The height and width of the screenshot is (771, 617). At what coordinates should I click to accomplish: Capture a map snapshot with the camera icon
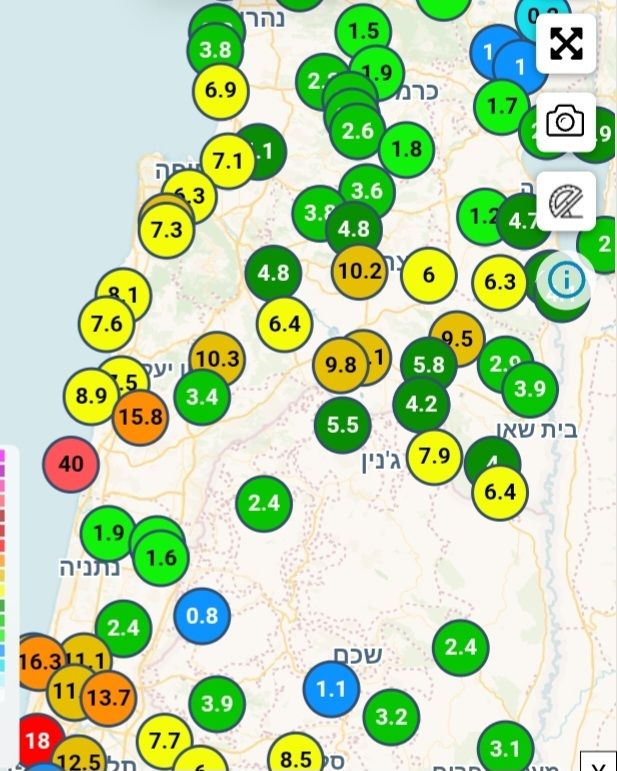(x=566, y=122)
